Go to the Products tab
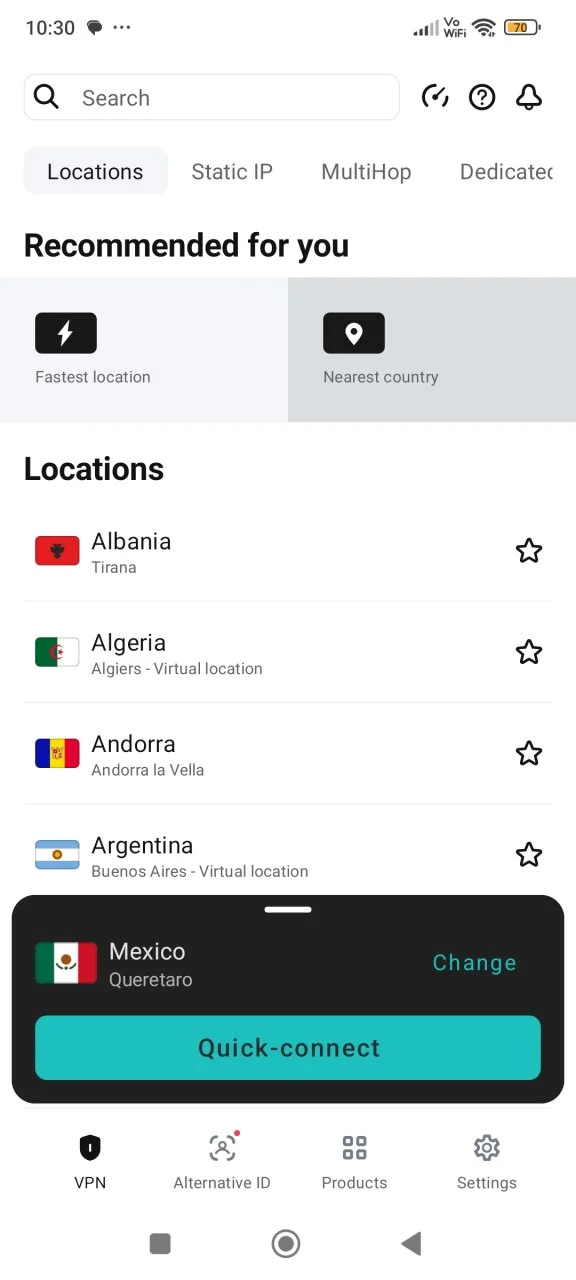The image size is (576, 1280). point(354,1162)
